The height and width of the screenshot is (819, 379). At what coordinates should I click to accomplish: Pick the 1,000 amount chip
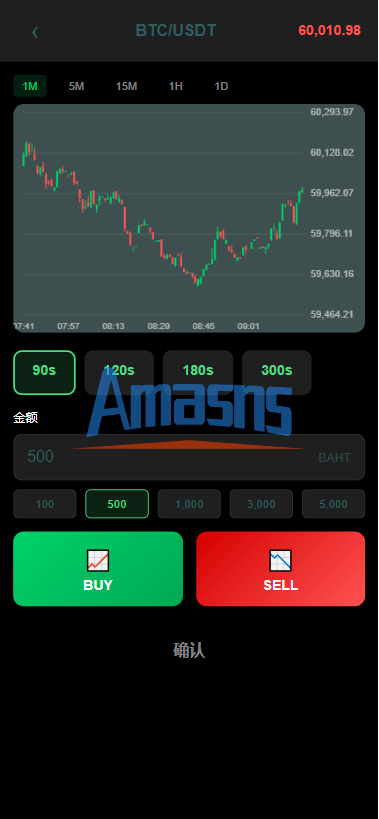pyautogui.click(x=189, y=504)
